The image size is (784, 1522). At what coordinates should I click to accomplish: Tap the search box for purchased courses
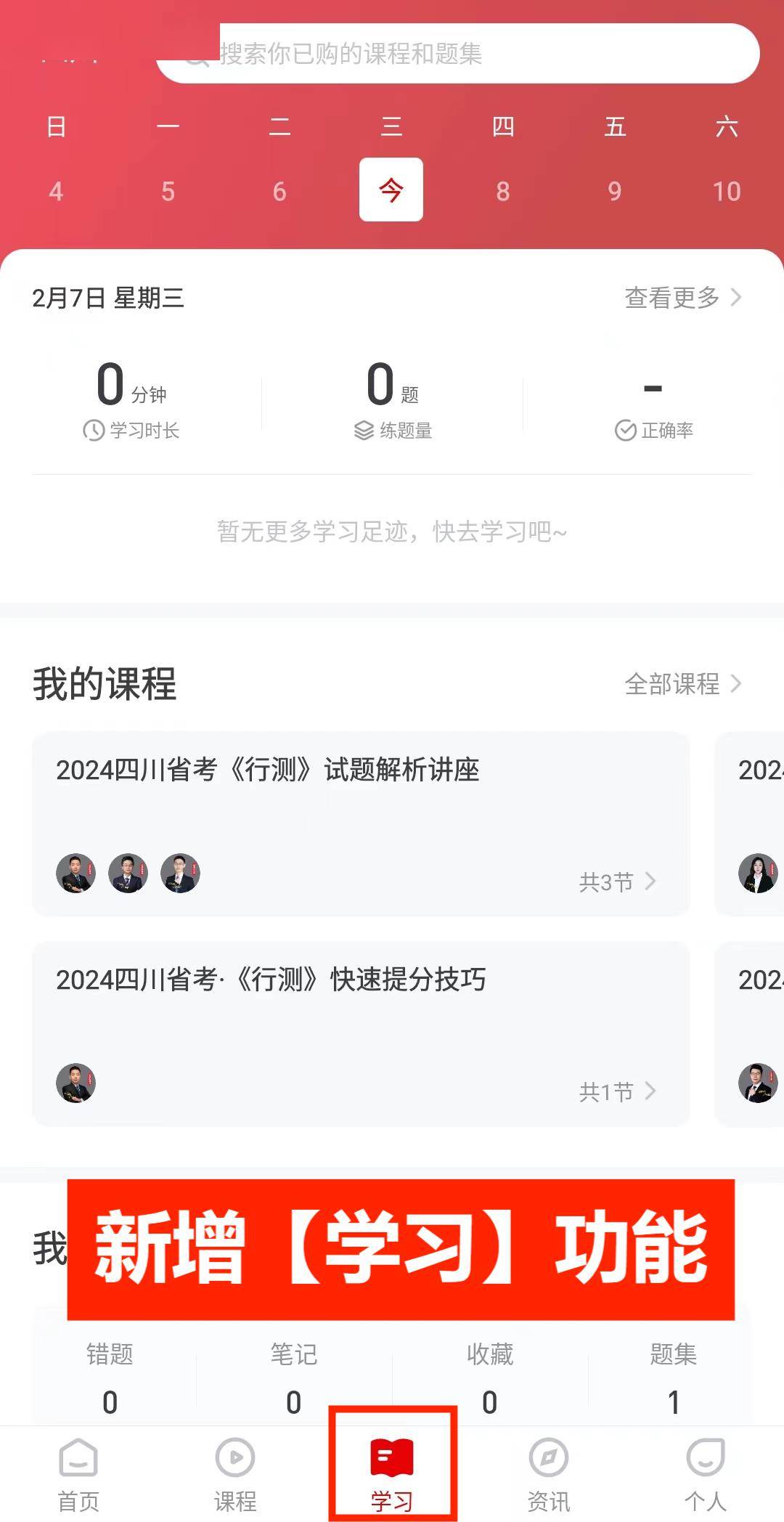pos(458,54)
